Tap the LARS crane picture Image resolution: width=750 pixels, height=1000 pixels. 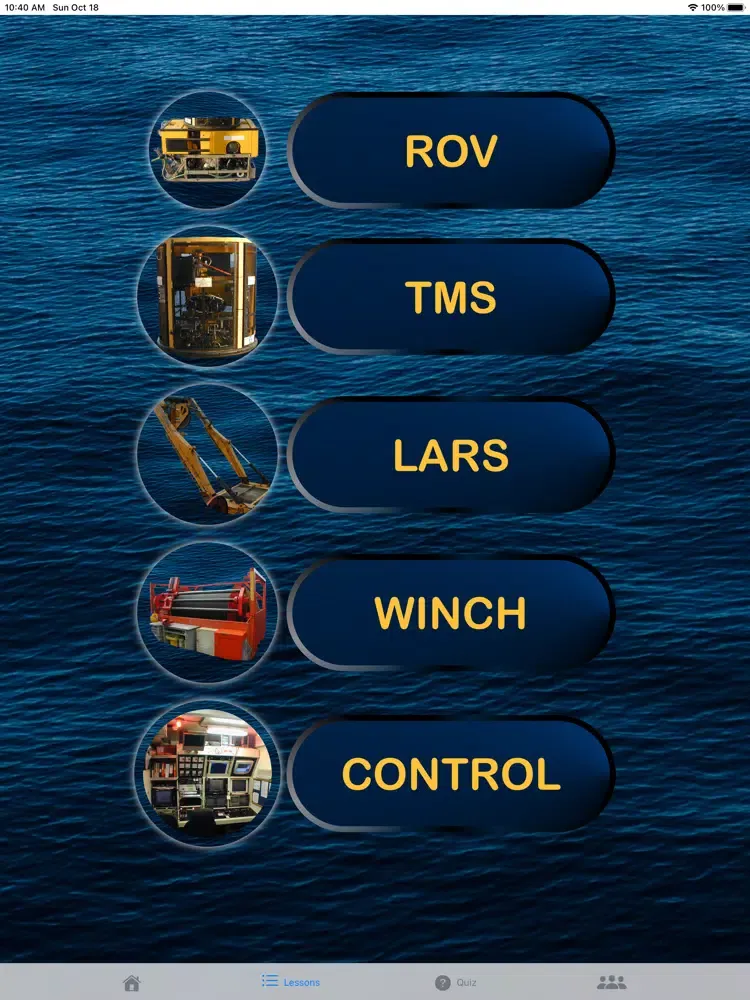(206, 455)
